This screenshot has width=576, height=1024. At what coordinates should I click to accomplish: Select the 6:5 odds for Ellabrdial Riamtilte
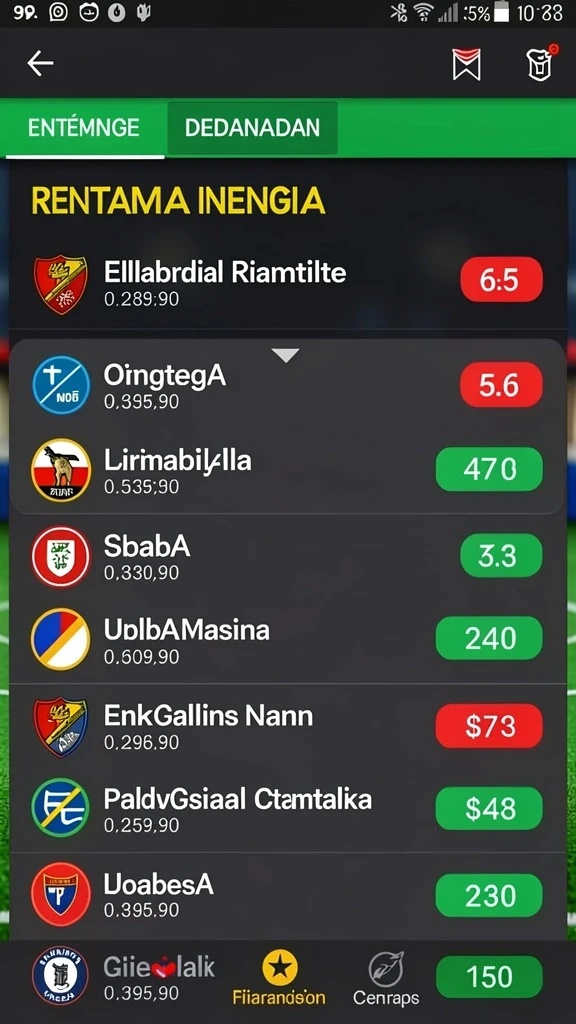501,280
